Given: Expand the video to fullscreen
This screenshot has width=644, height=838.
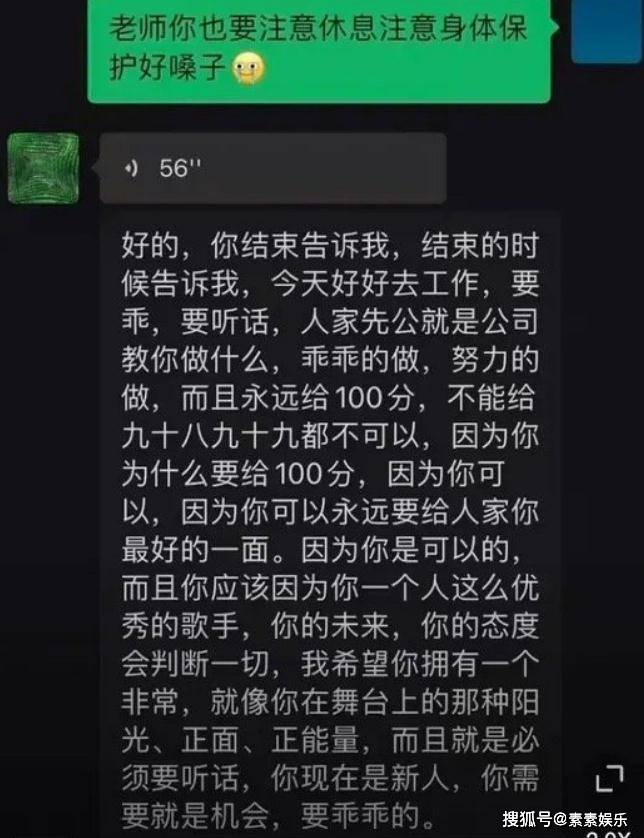Looking at the screenshot, I should (x=608, y=780).
